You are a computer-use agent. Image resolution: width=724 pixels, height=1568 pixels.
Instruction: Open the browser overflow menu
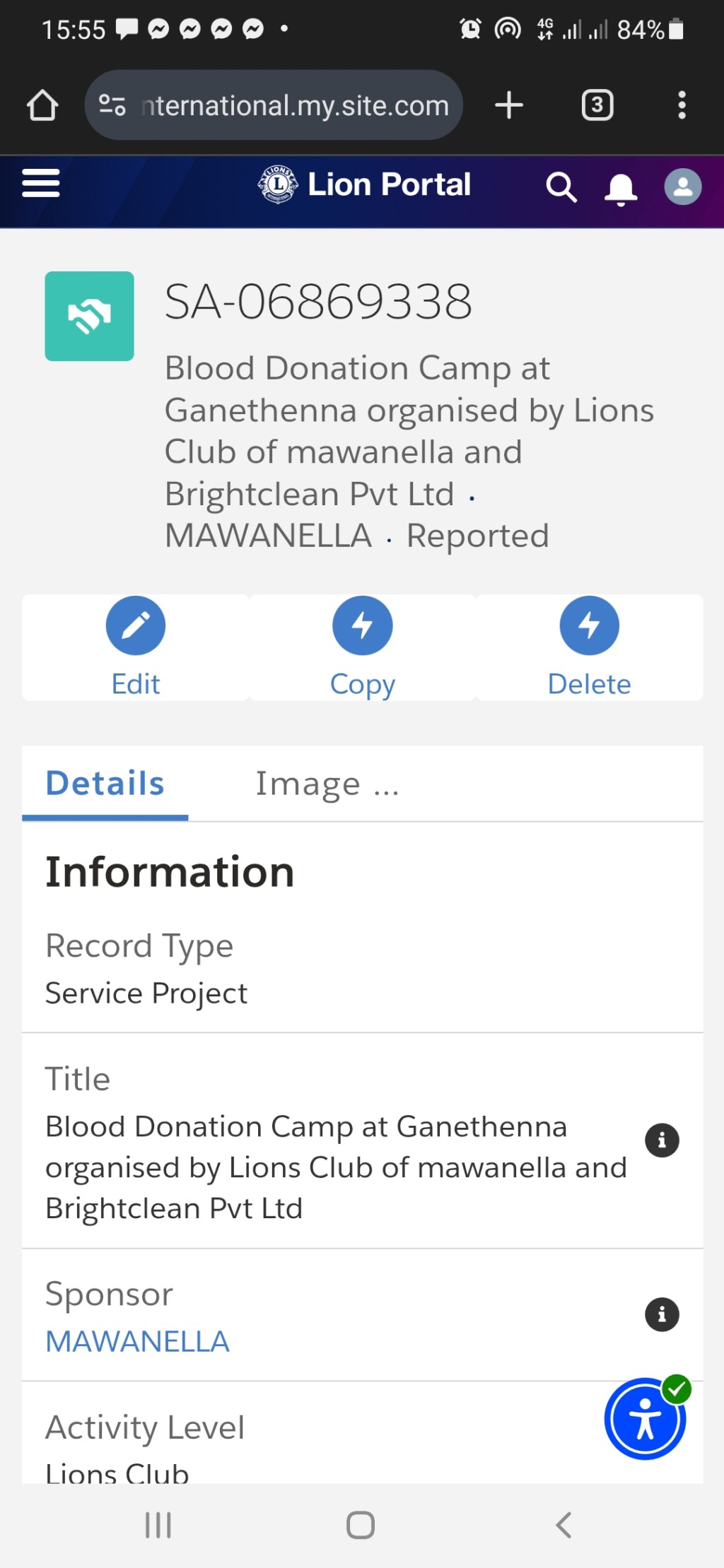682,105
